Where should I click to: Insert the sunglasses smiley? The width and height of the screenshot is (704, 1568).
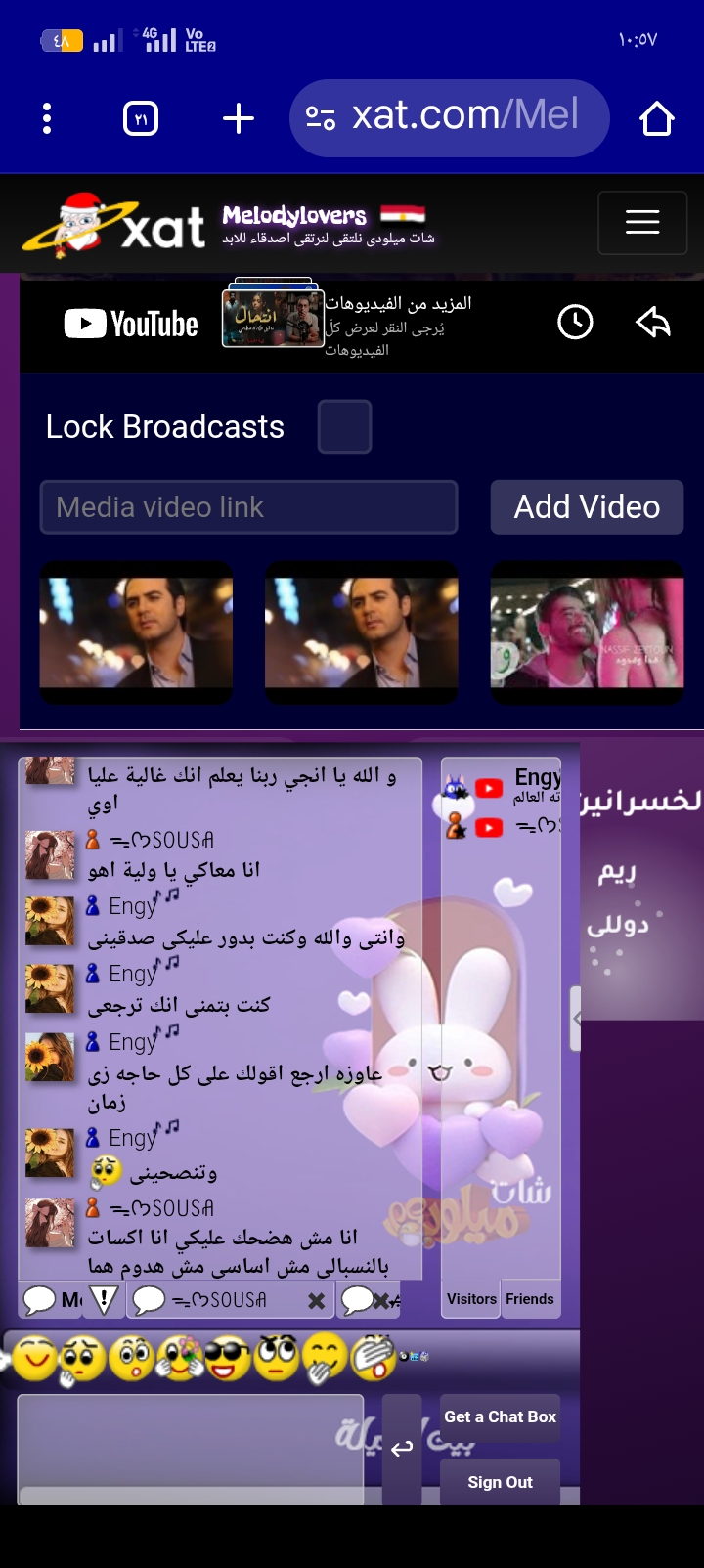[x=228, y=1359]
